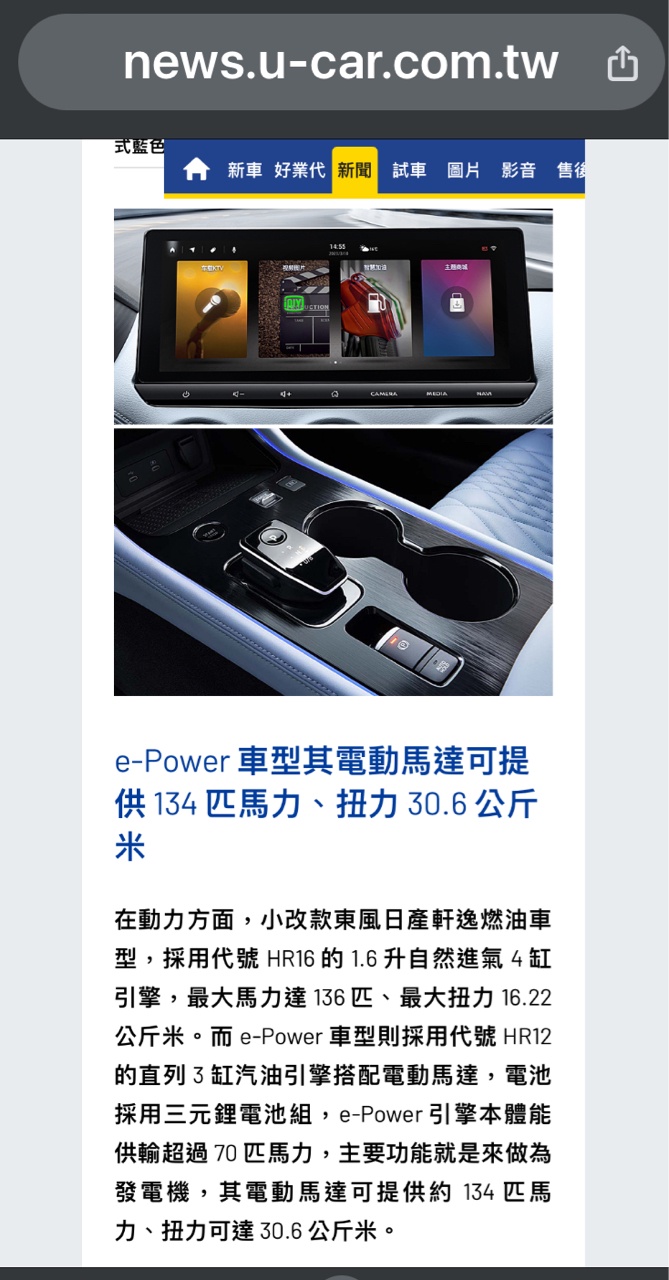Open the 圖片 section
The image size is (669, 1280).
pyautogui.click(x=464, y=170)
